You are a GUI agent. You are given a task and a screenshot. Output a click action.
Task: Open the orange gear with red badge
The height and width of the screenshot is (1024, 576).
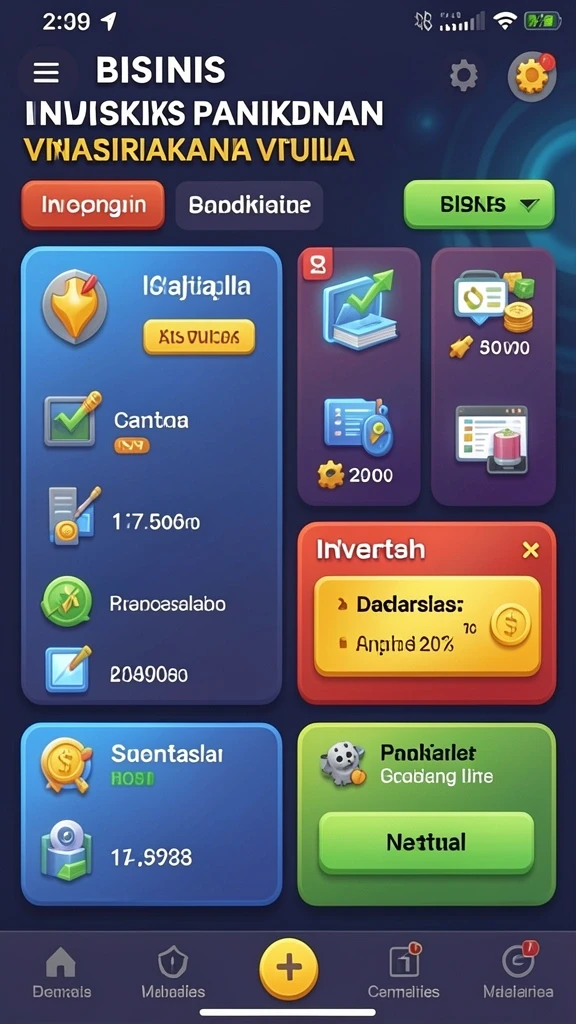coord(532,77)
